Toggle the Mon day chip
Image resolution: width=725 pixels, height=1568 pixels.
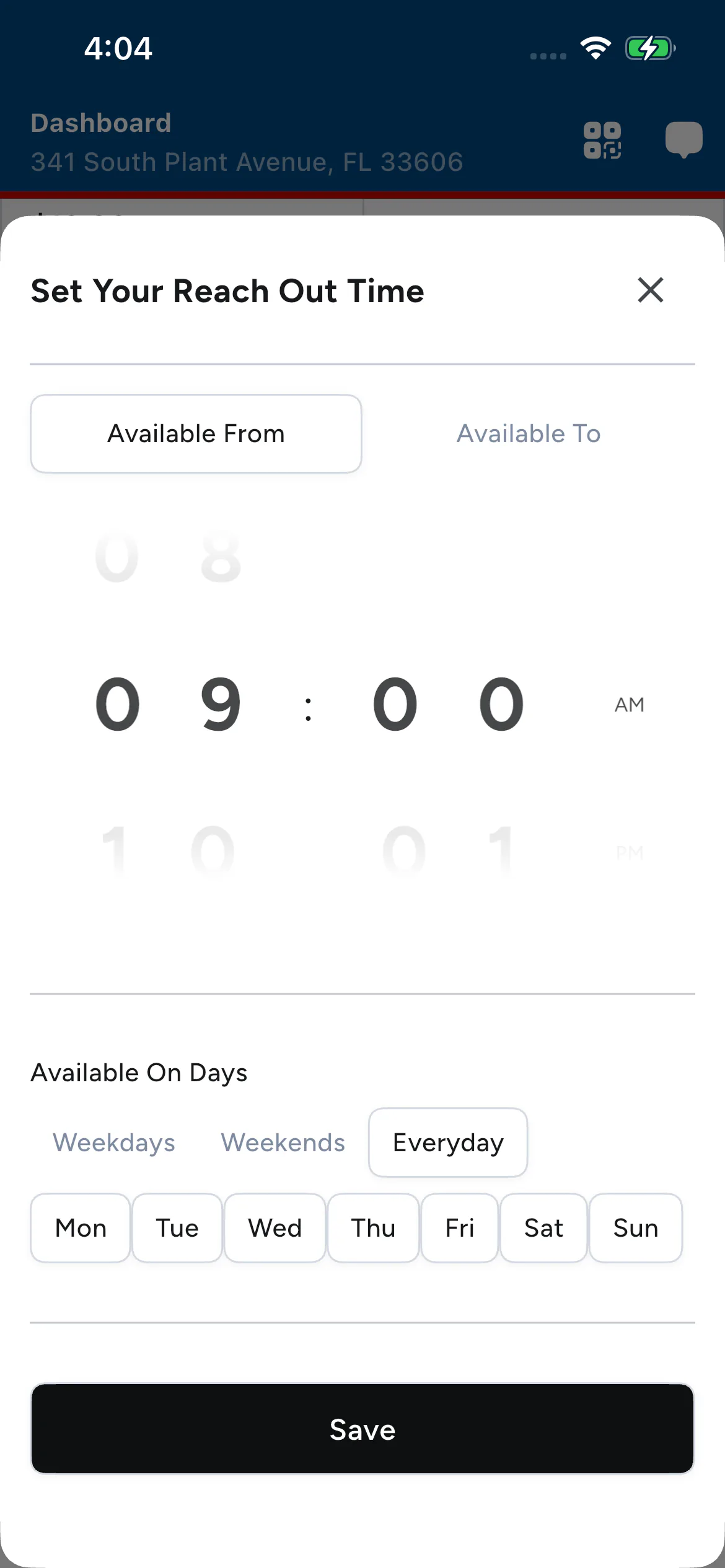pos(81,1228)
